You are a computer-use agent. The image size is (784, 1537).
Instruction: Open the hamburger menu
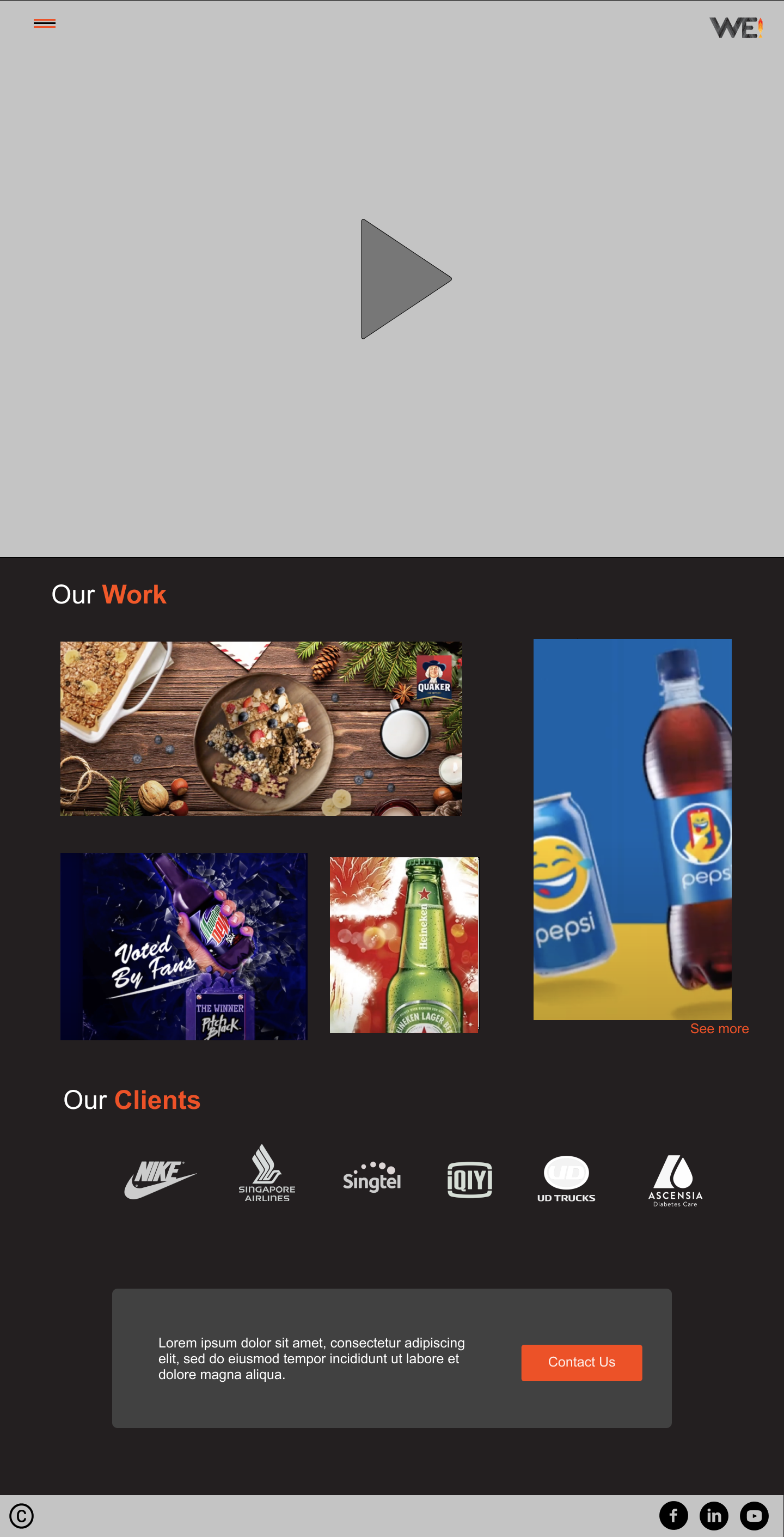[45, 24]
